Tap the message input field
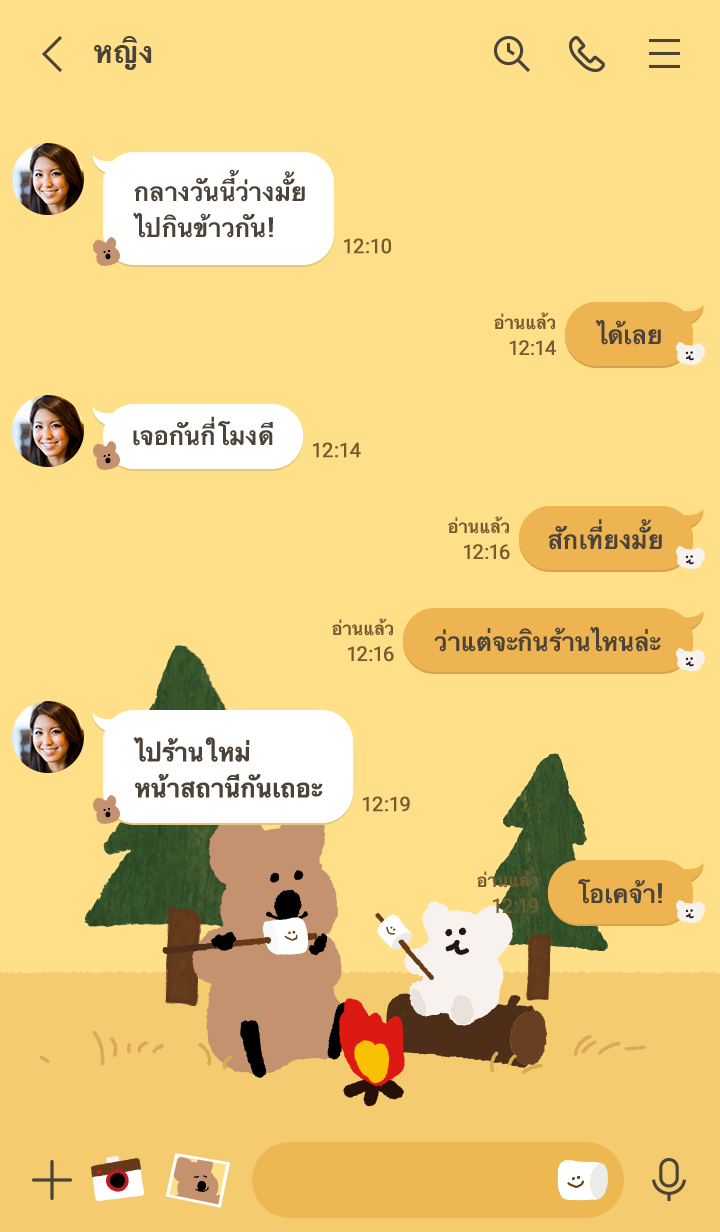This screenshot has height=1232, width=720. (x=400, y=1181)
